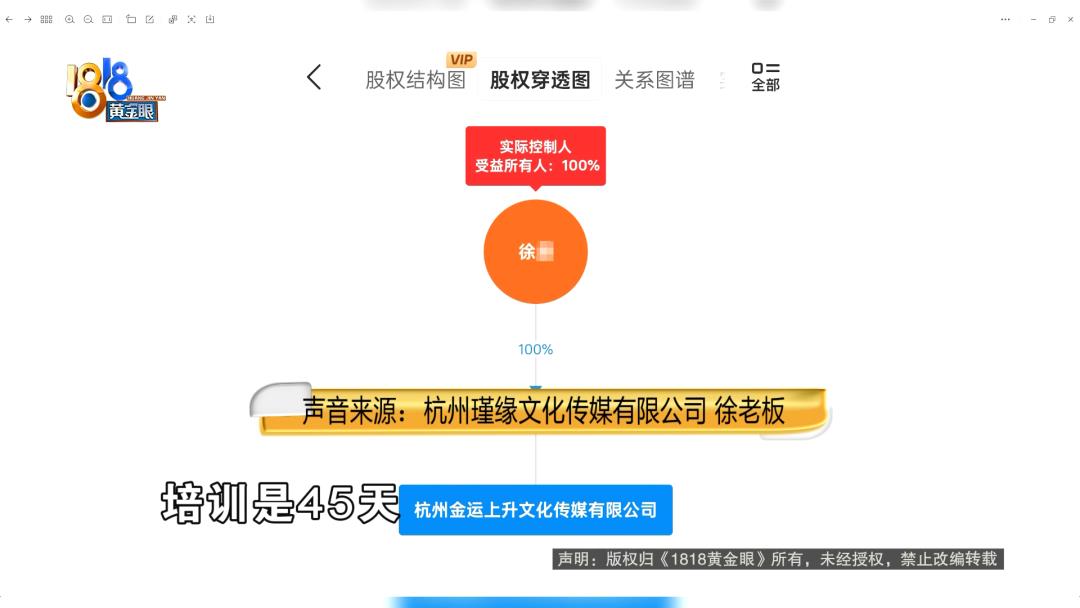The image size is (1080, 608).
Task: Restore the window size
Action: tap(1052, 19)
